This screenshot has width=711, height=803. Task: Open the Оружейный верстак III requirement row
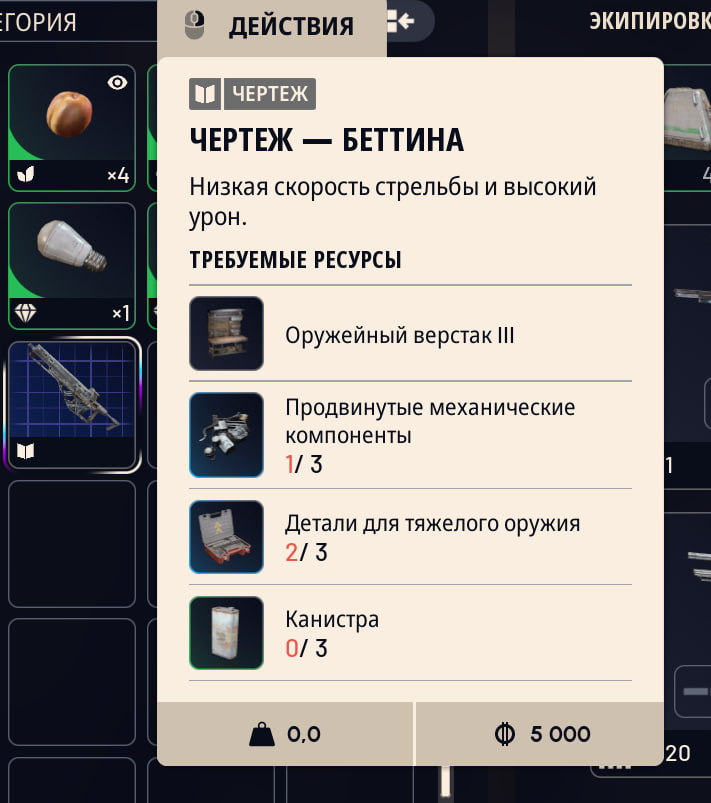[x=410, y=334]
